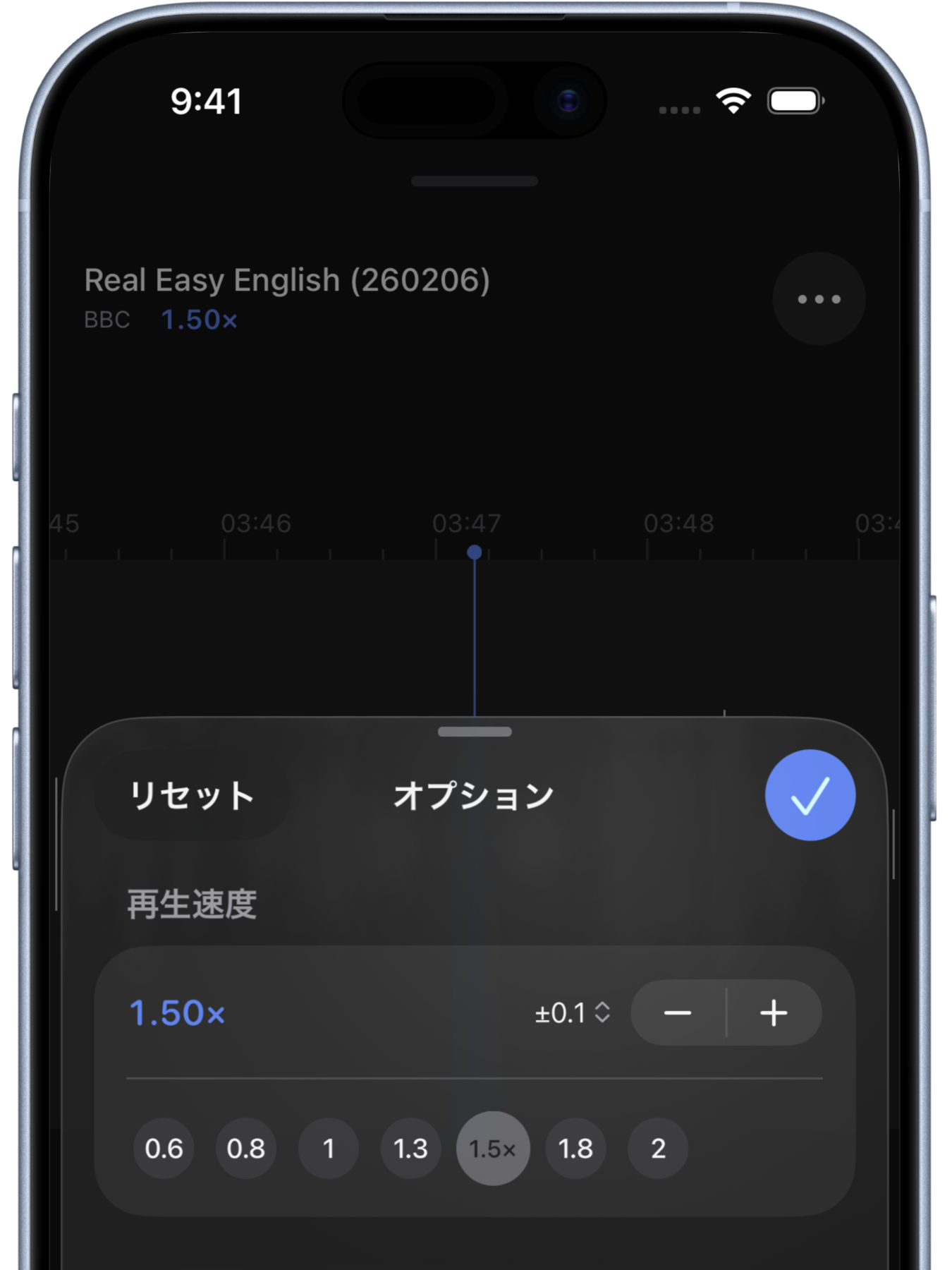Screen dimensions: 952x1270
Task: Switch to normal speed by selecting 1
Action: click(x=328, y=1149)
